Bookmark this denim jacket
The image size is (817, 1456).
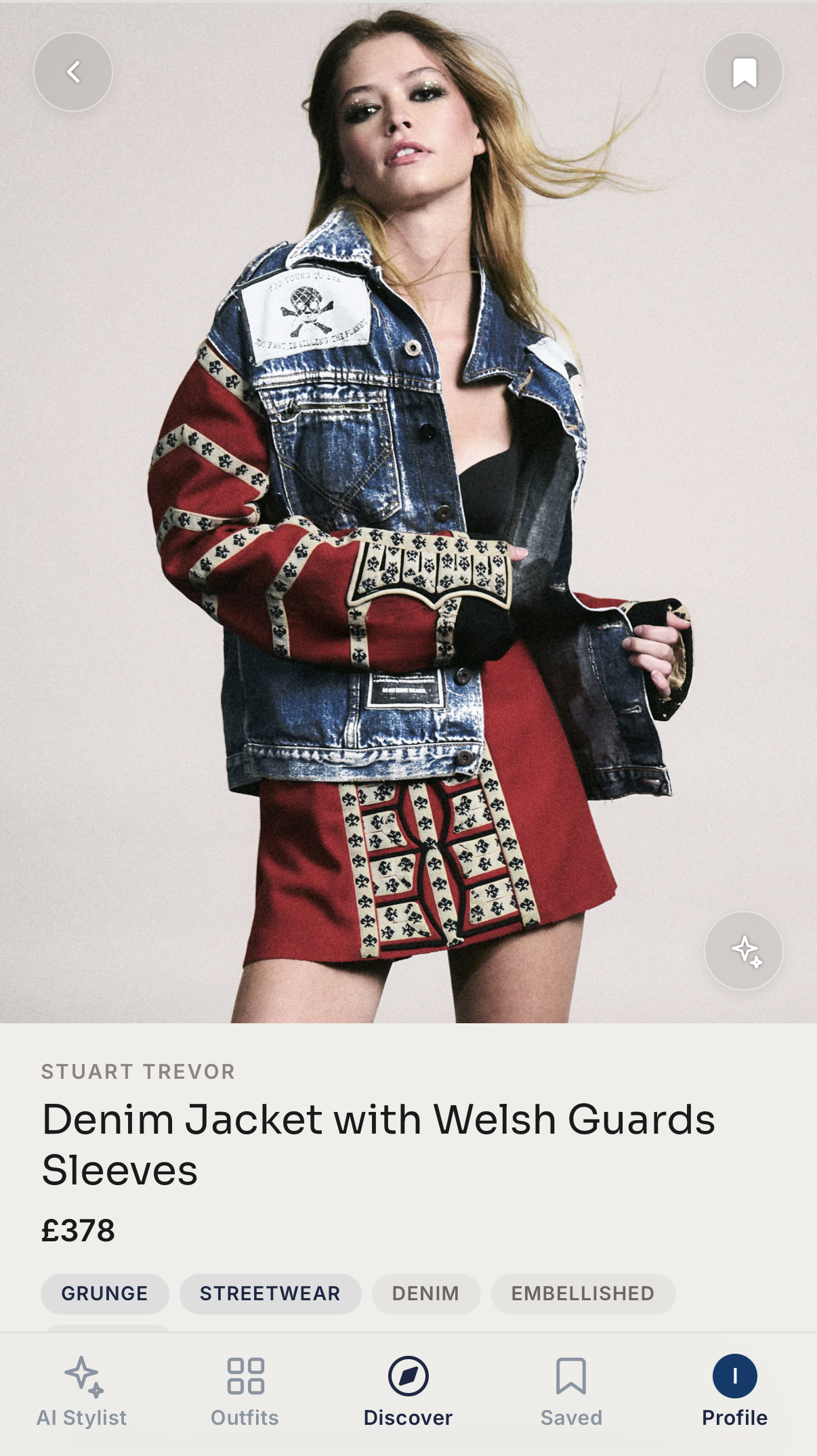744,72
